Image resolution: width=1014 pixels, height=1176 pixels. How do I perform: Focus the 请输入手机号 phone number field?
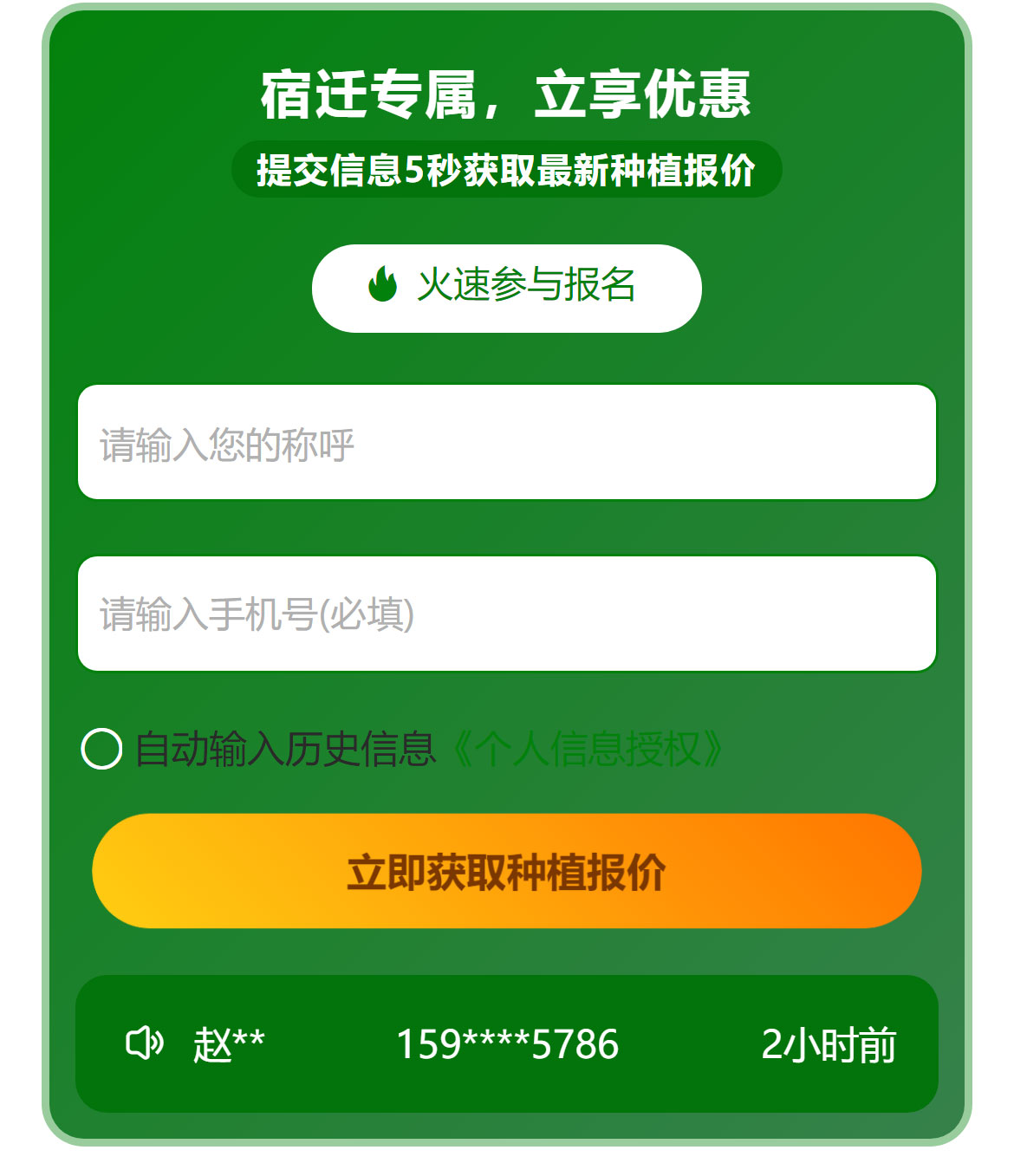click(x=507, y=614)
